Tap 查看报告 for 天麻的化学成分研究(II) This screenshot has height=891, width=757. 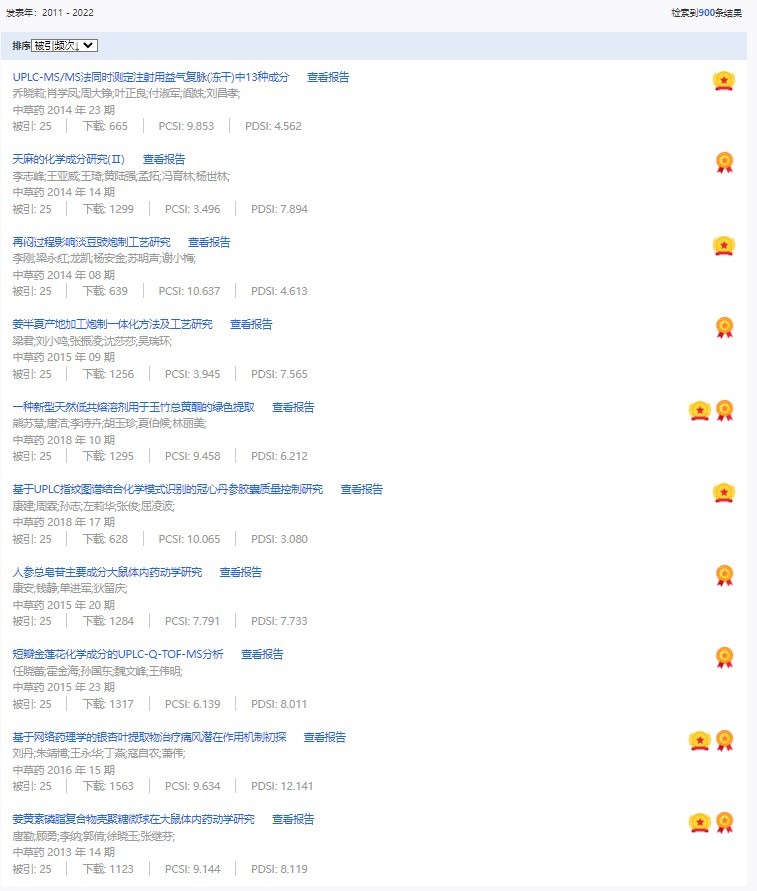[164, 159]
